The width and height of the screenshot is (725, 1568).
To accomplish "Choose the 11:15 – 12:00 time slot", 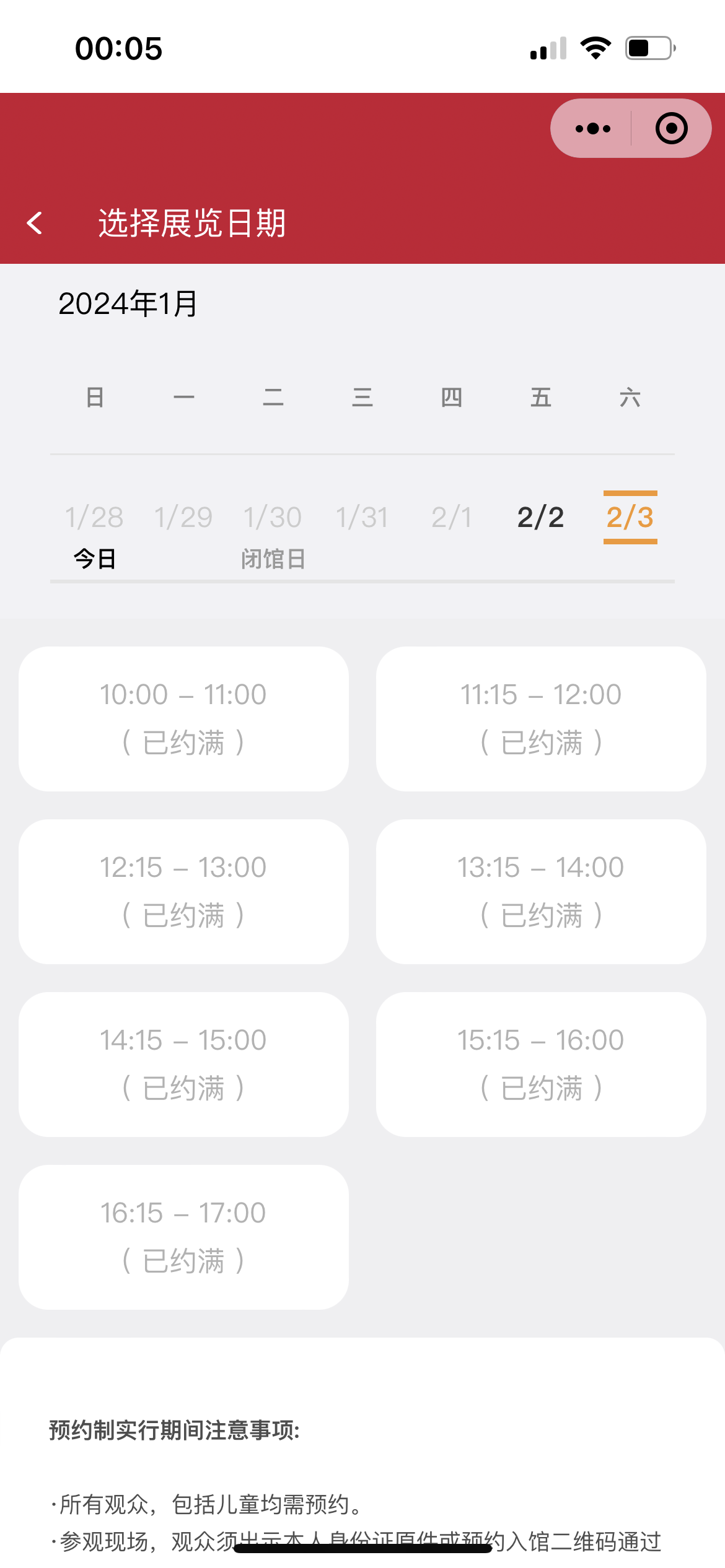I will tap(541, 718).
